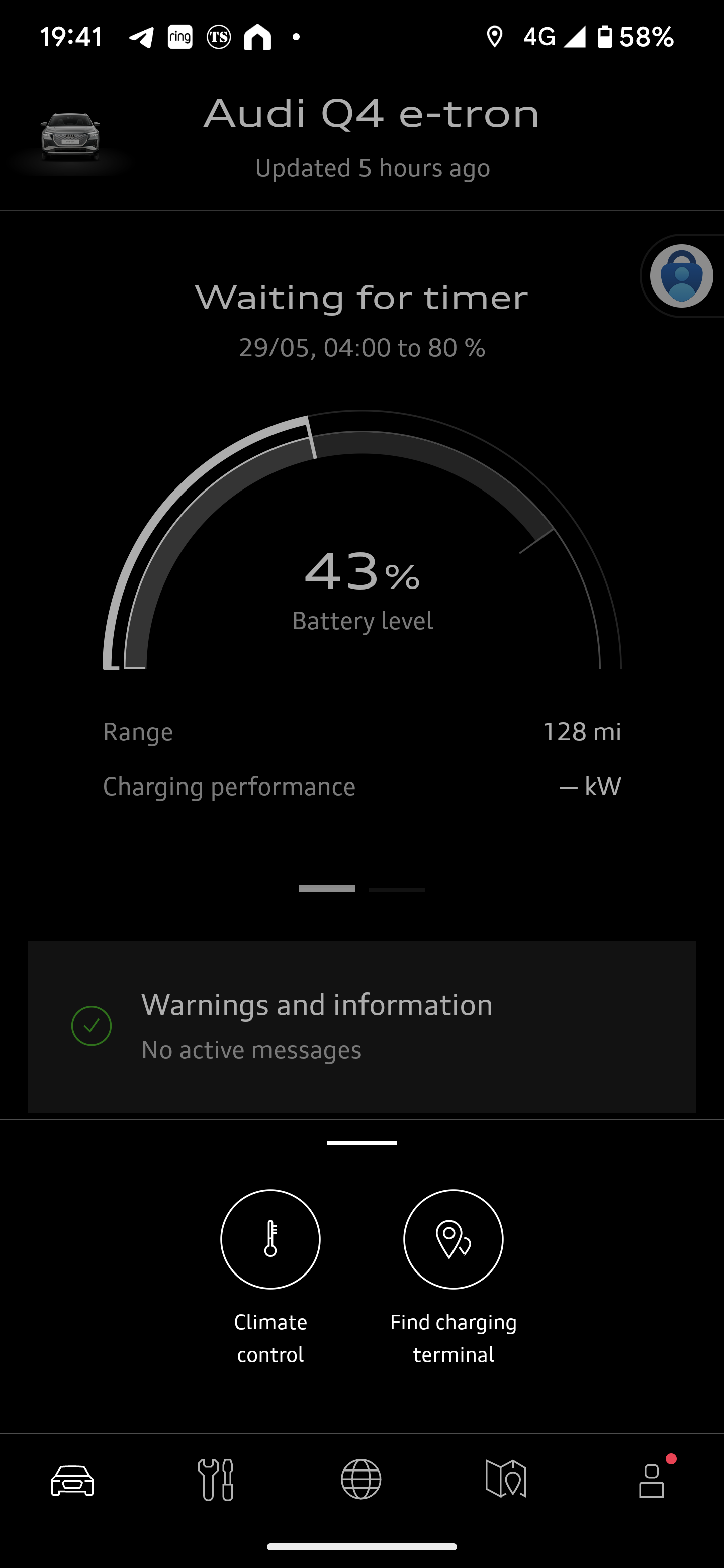
Task: Open Climate control
Action: [x=270, y=1239]
